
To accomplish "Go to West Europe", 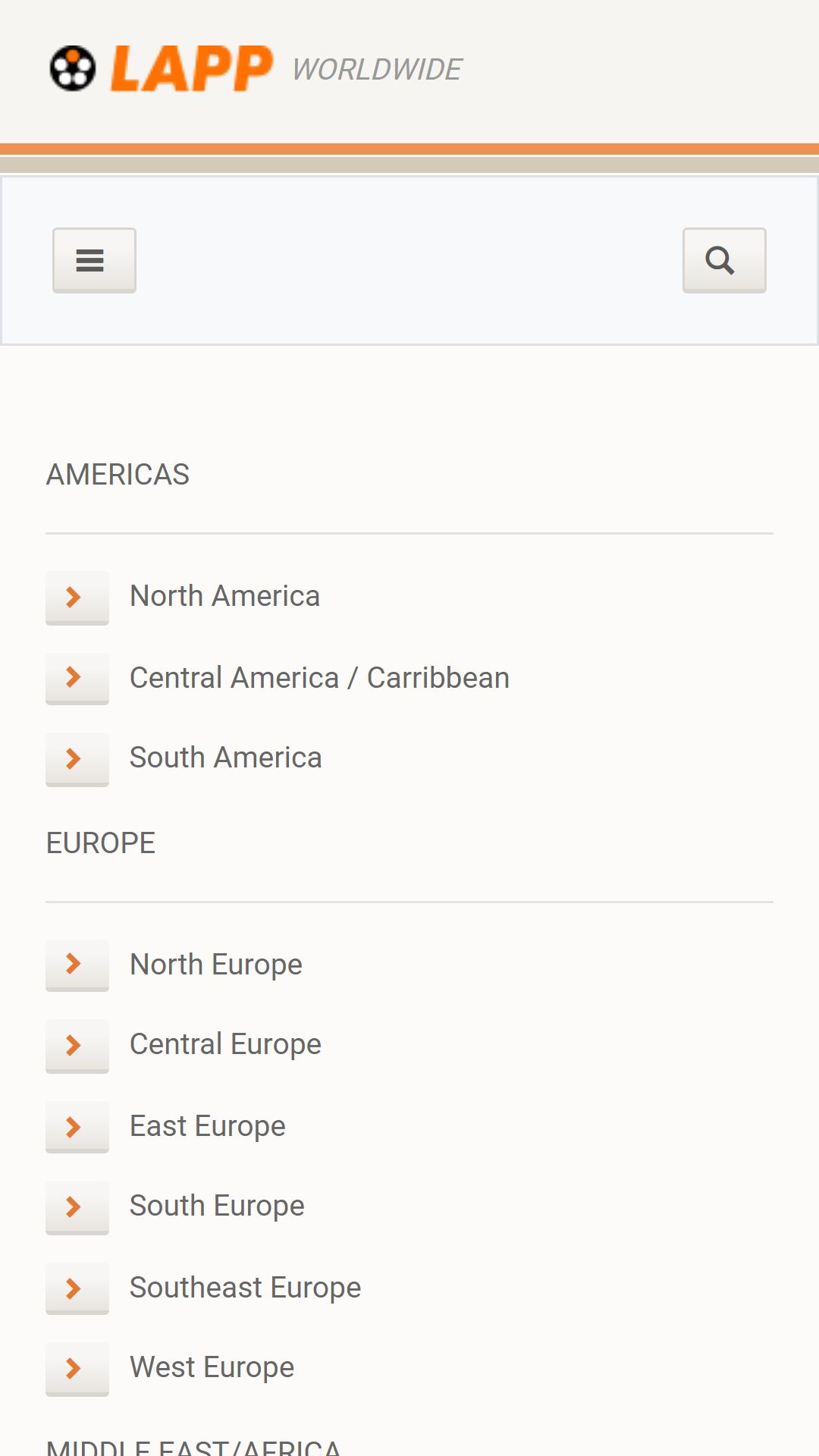I will point(212,1368).
